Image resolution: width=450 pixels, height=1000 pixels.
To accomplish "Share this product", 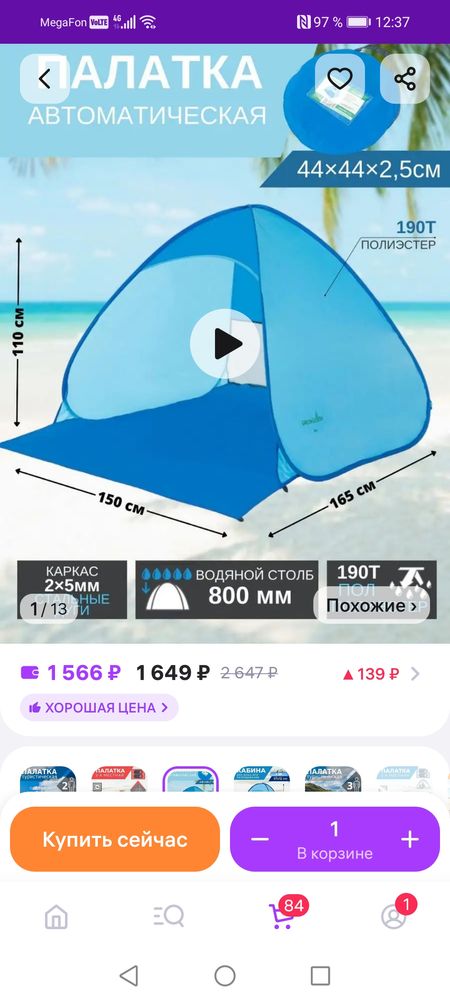I will pyautogui.click(x=405, y=79).
